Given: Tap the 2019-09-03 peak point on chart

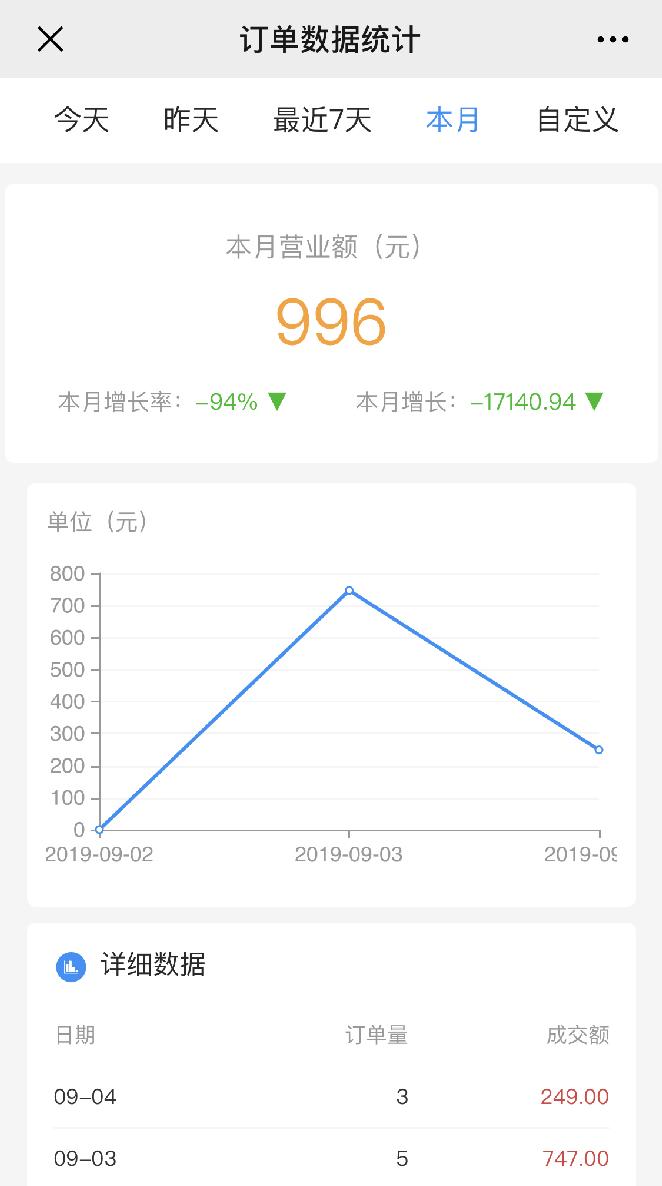Looking at the screenshot, I should (349, 591).
